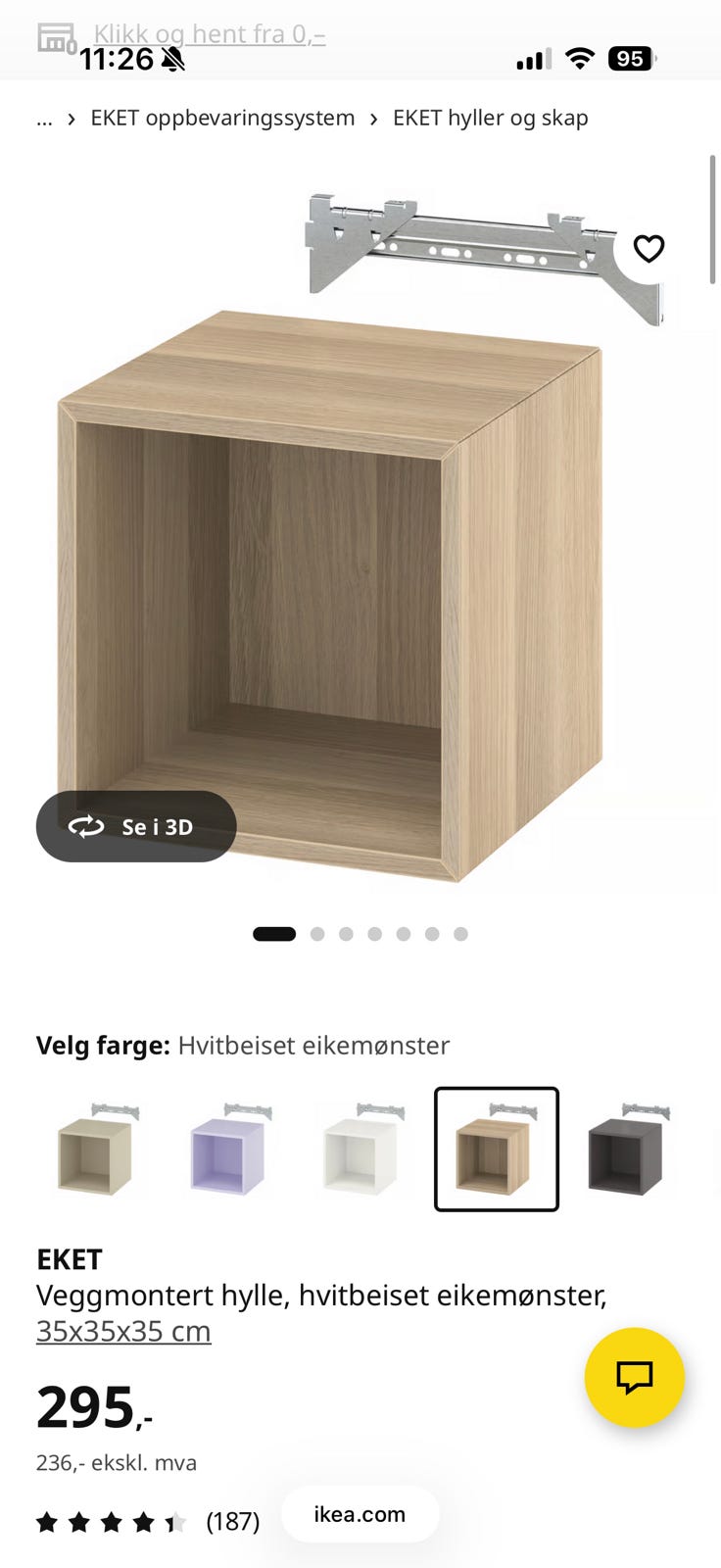
Task: Open 'EKET hyller og skap' from the breadcrumb
Action: click(x=490, y=119)
